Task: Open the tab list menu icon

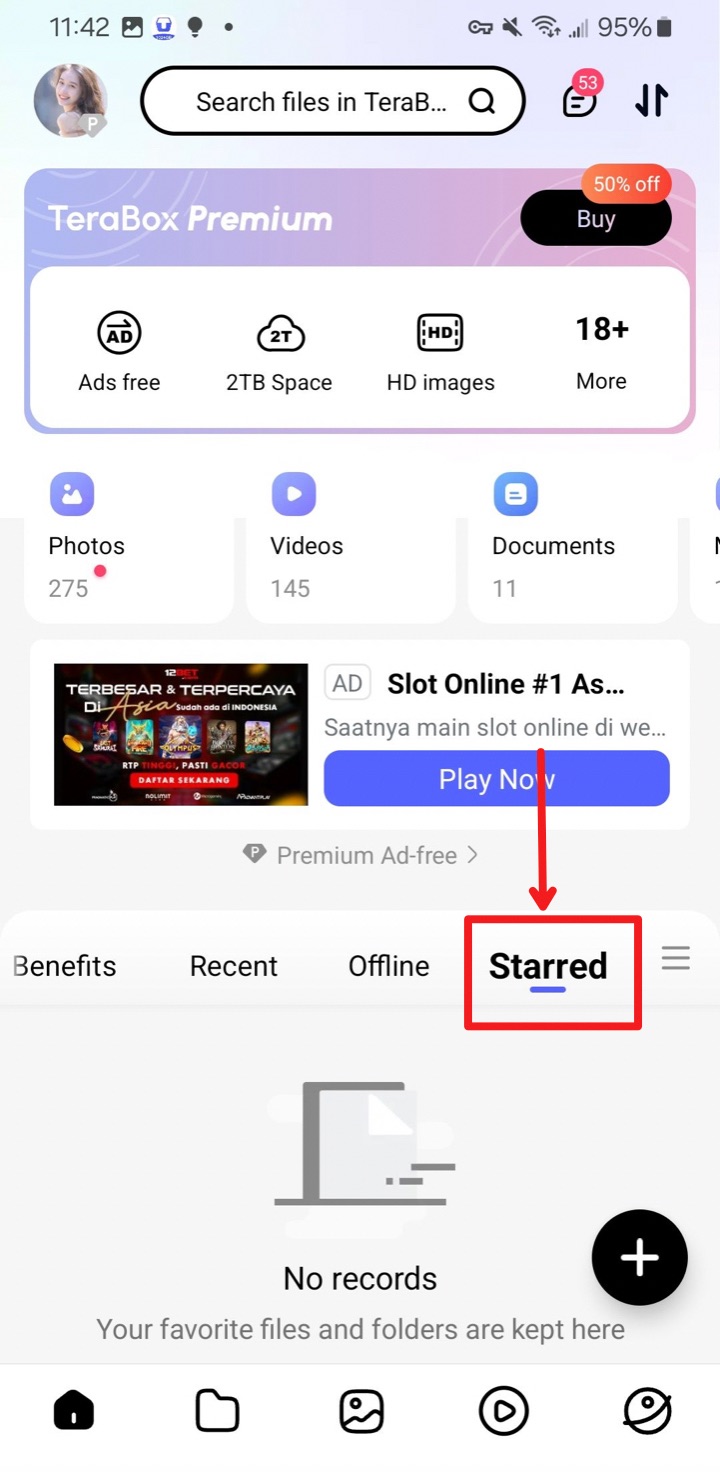Action: pos(676,959)
